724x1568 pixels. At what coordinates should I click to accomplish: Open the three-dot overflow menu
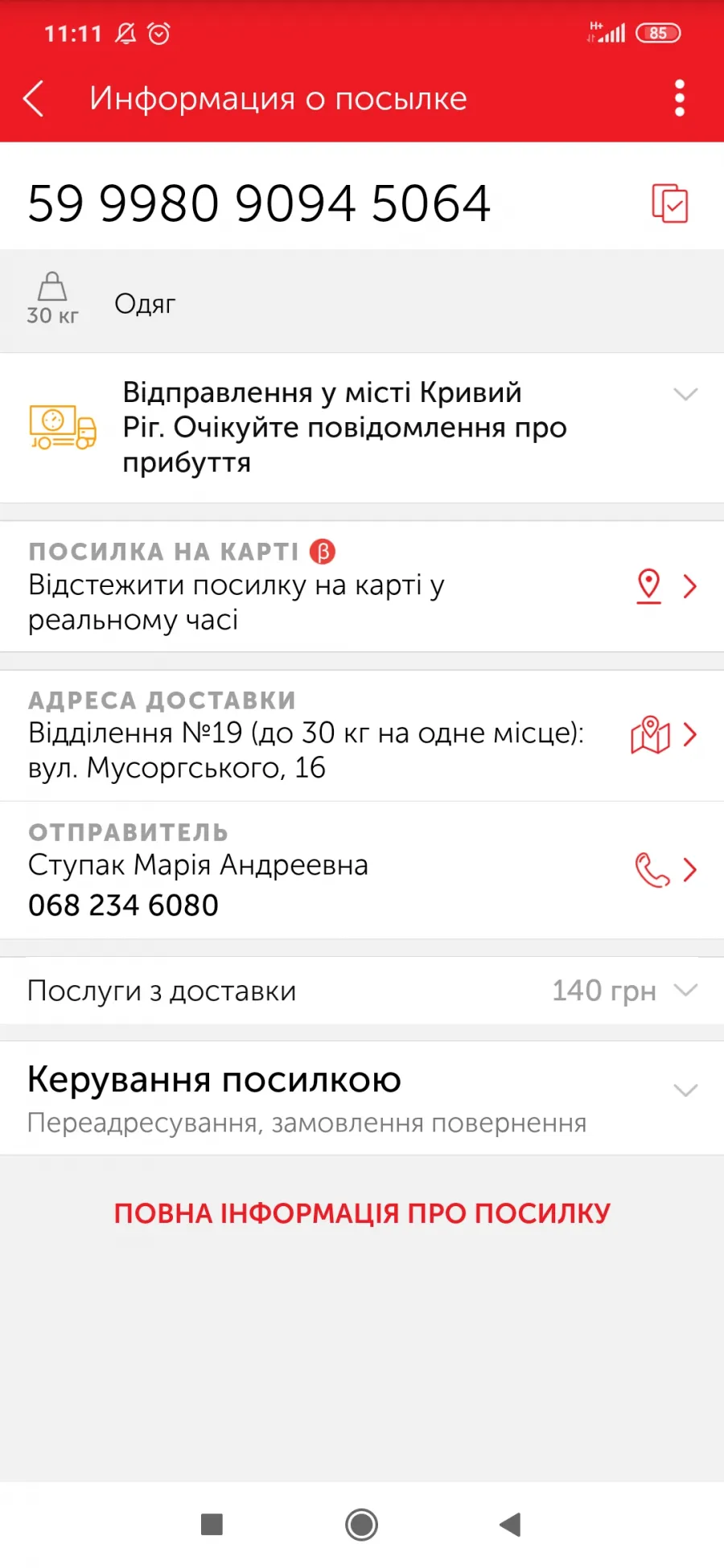coord(680,98)
